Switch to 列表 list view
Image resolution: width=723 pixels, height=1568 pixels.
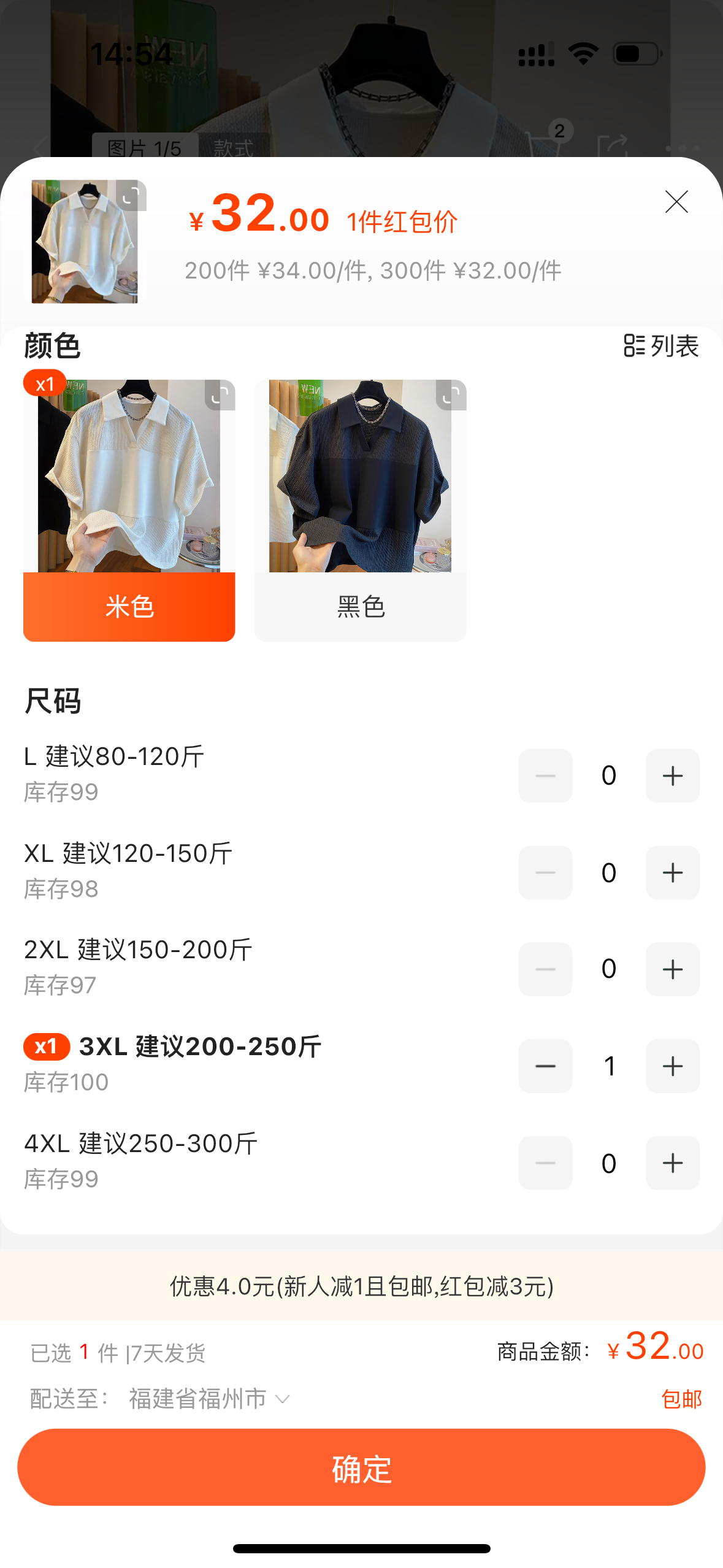click(661, 346)
